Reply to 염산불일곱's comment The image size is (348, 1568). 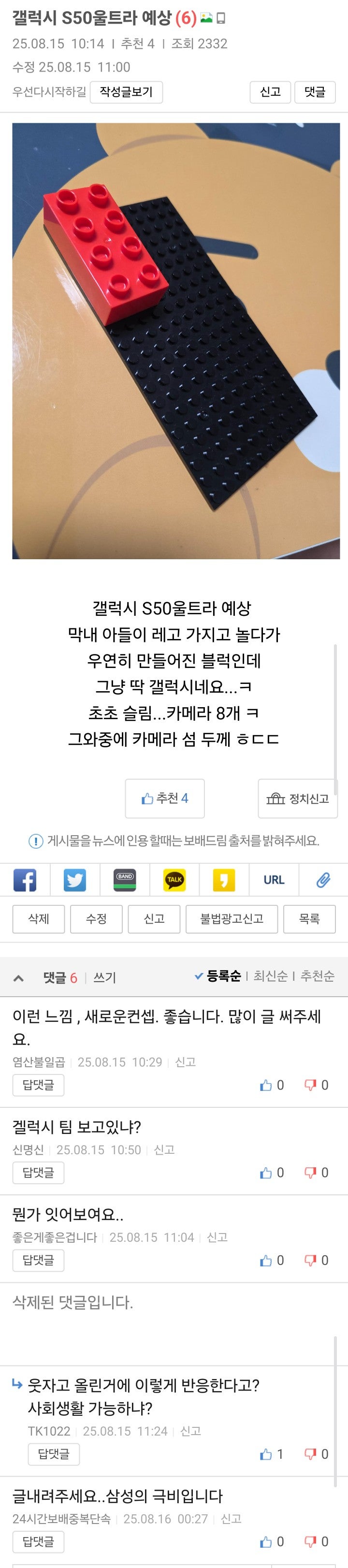[38, 1085]
